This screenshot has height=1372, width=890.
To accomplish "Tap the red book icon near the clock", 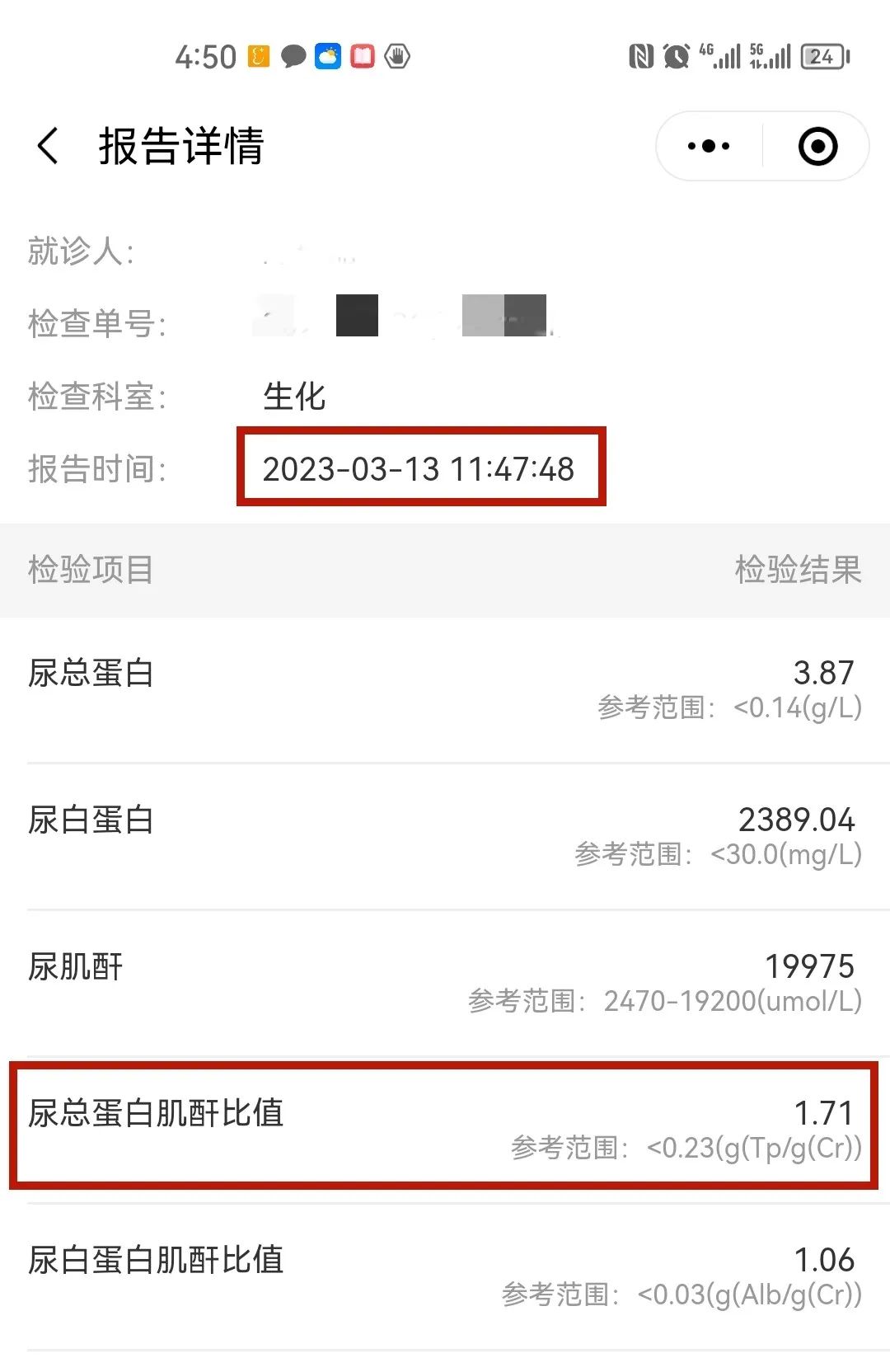I will coord(362,56).
